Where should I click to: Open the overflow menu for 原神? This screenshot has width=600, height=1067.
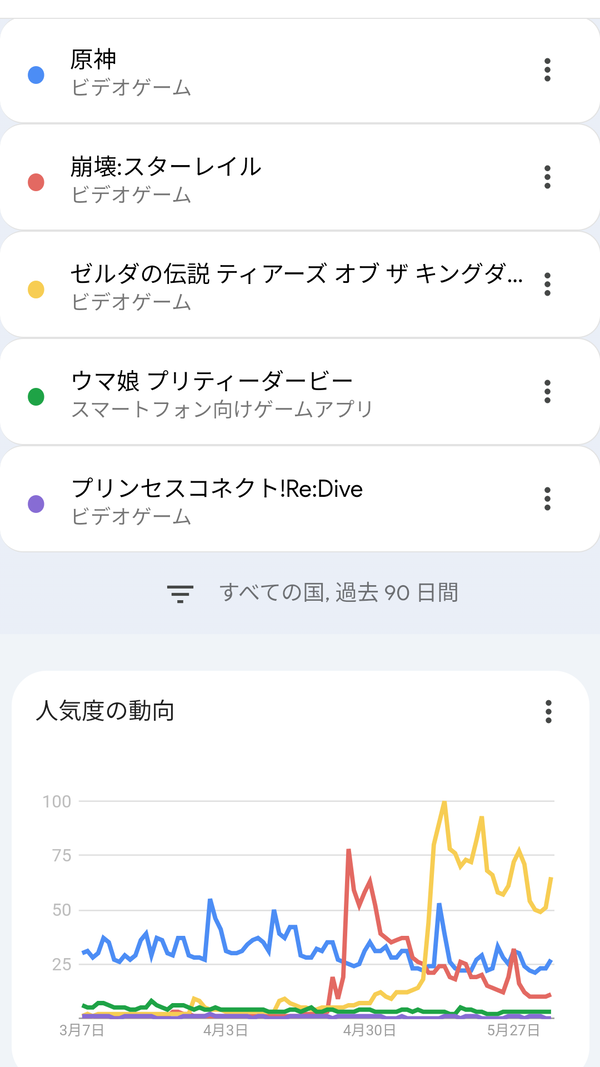[547, 70]
